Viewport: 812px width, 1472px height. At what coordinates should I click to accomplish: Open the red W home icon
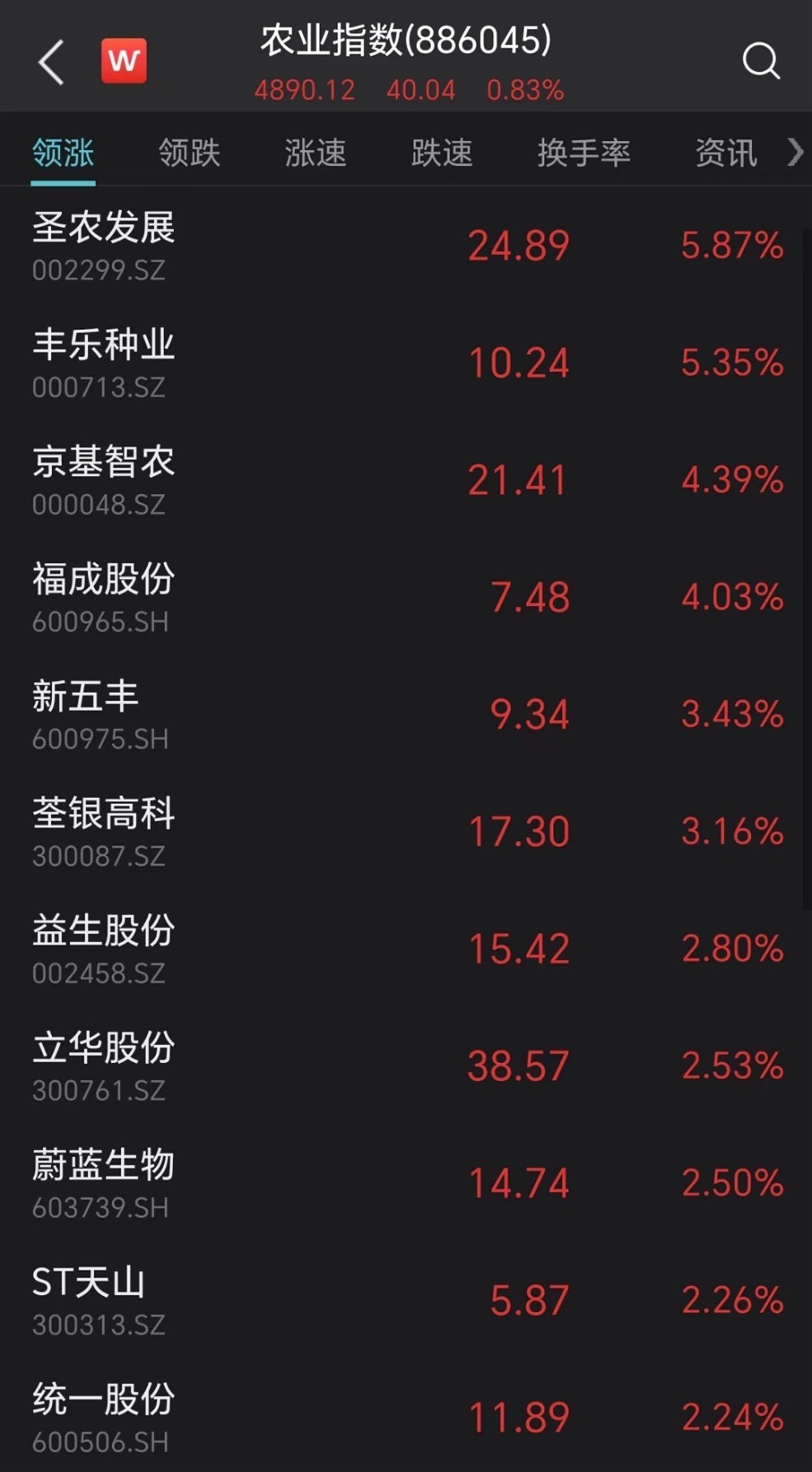[x=124, y=61]
